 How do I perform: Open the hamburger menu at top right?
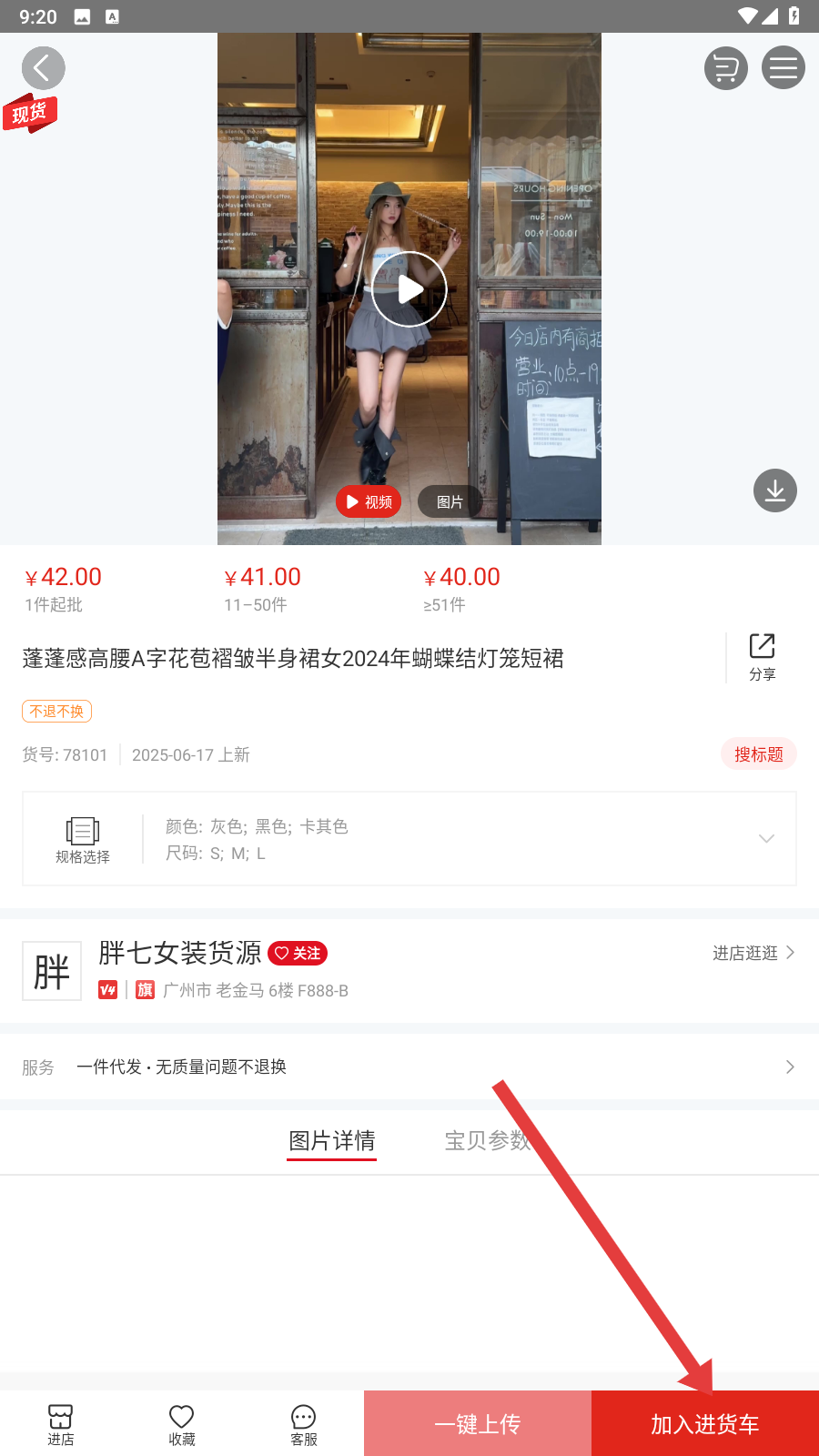coord(783,68)
